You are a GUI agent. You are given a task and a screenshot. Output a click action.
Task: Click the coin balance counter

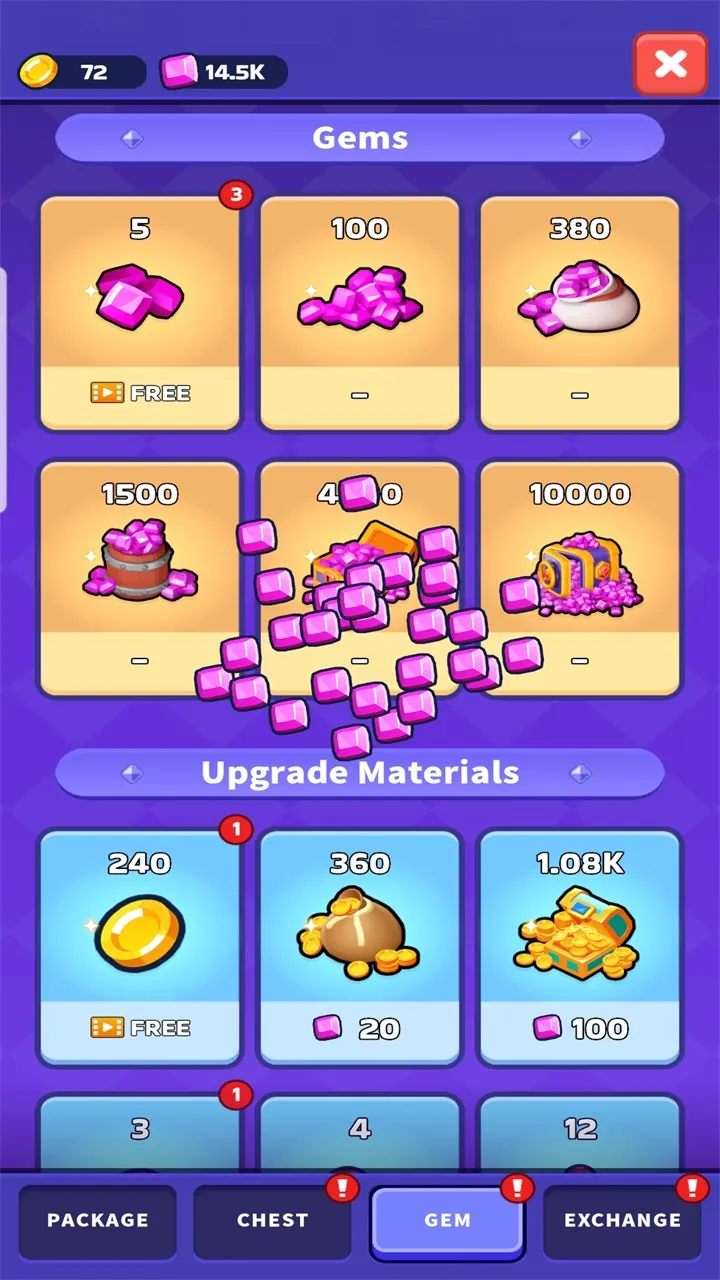80,71
